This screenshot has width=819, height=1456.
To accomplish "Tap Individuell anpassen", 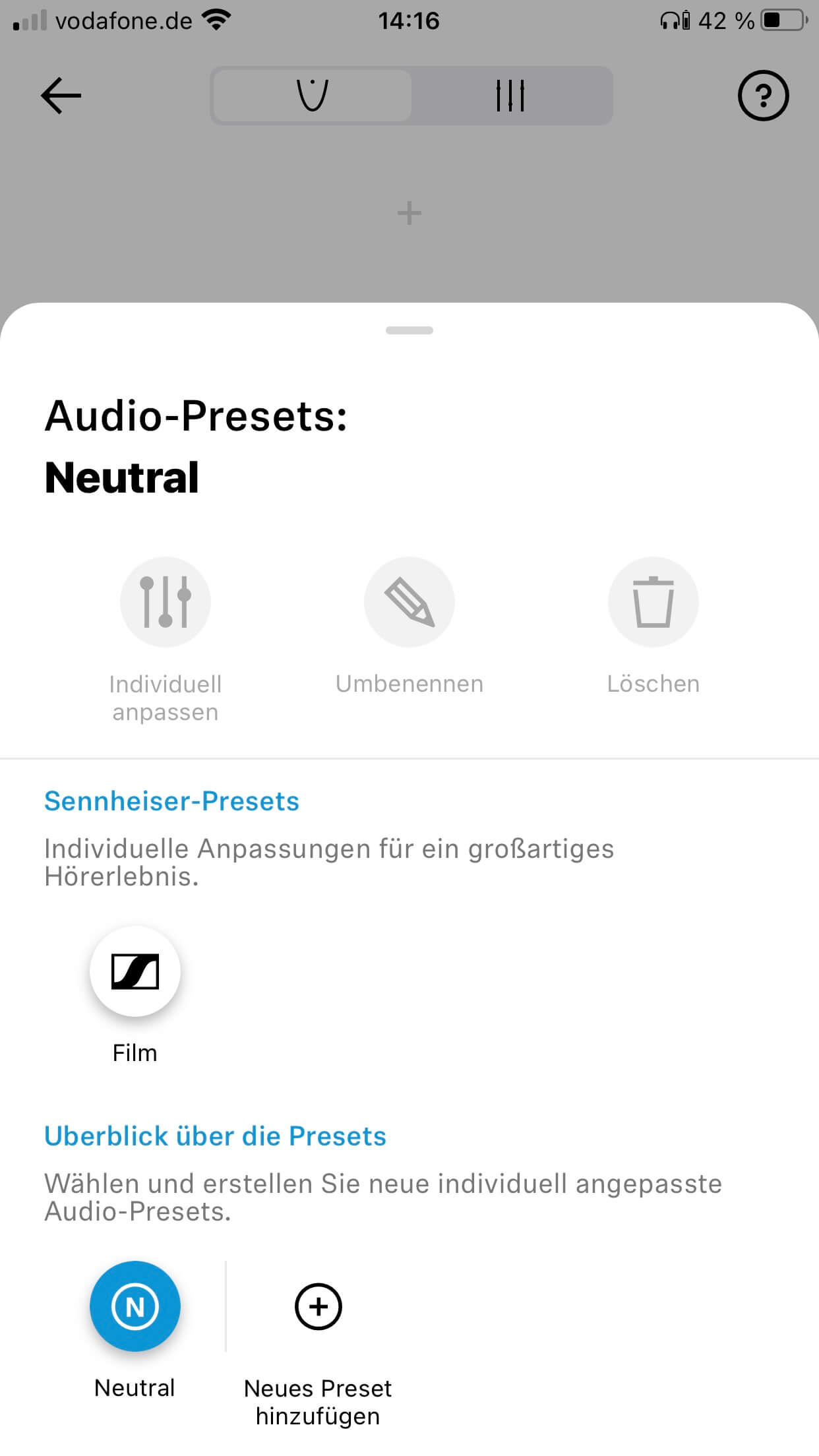I will 166,602.
